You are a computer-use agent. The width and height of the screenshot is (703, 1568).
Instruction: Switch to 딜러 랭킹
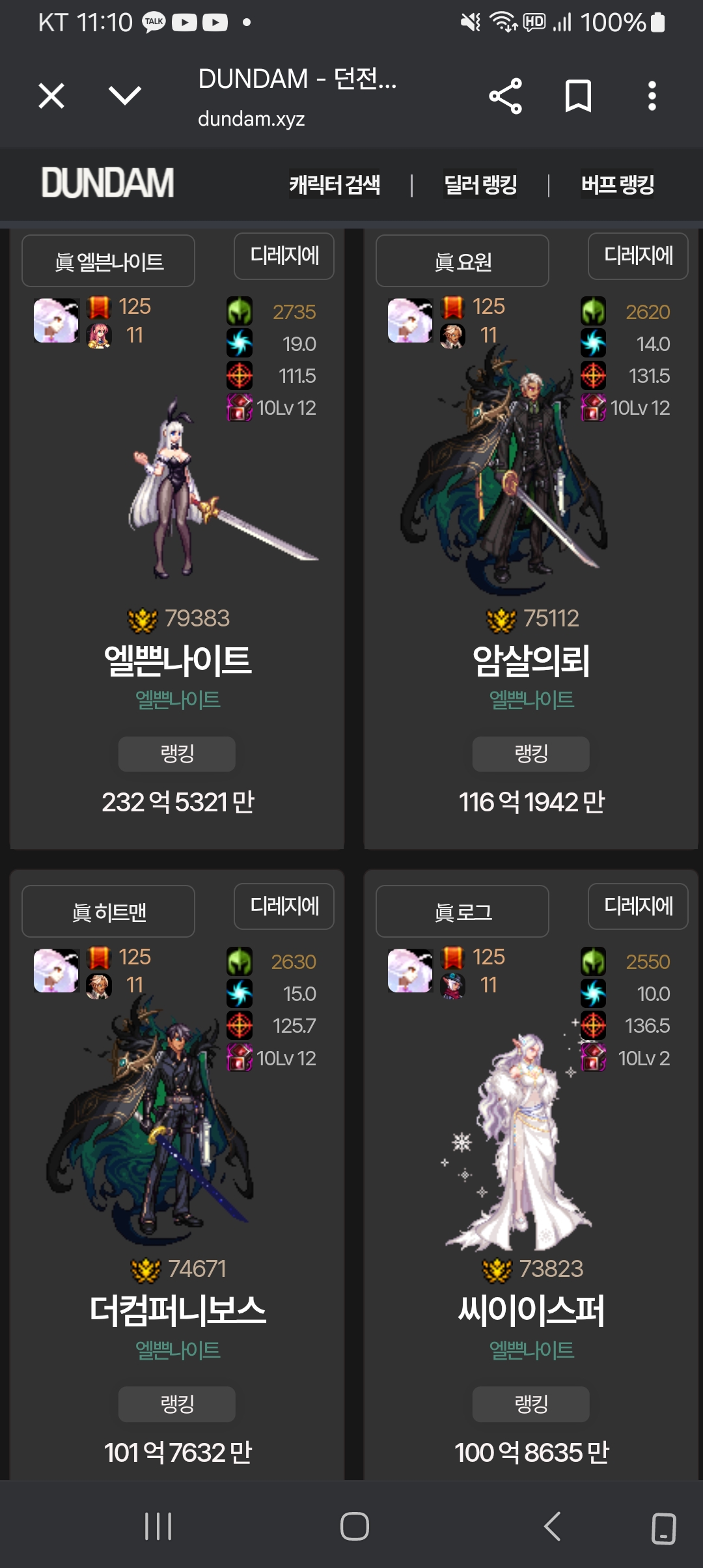tap(480, 185)
